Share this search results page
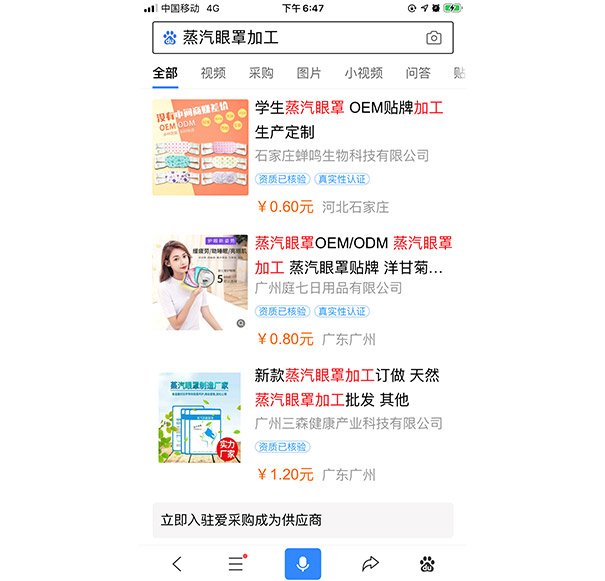Screen dimensions: 605x581 click(x=370, y=564)
